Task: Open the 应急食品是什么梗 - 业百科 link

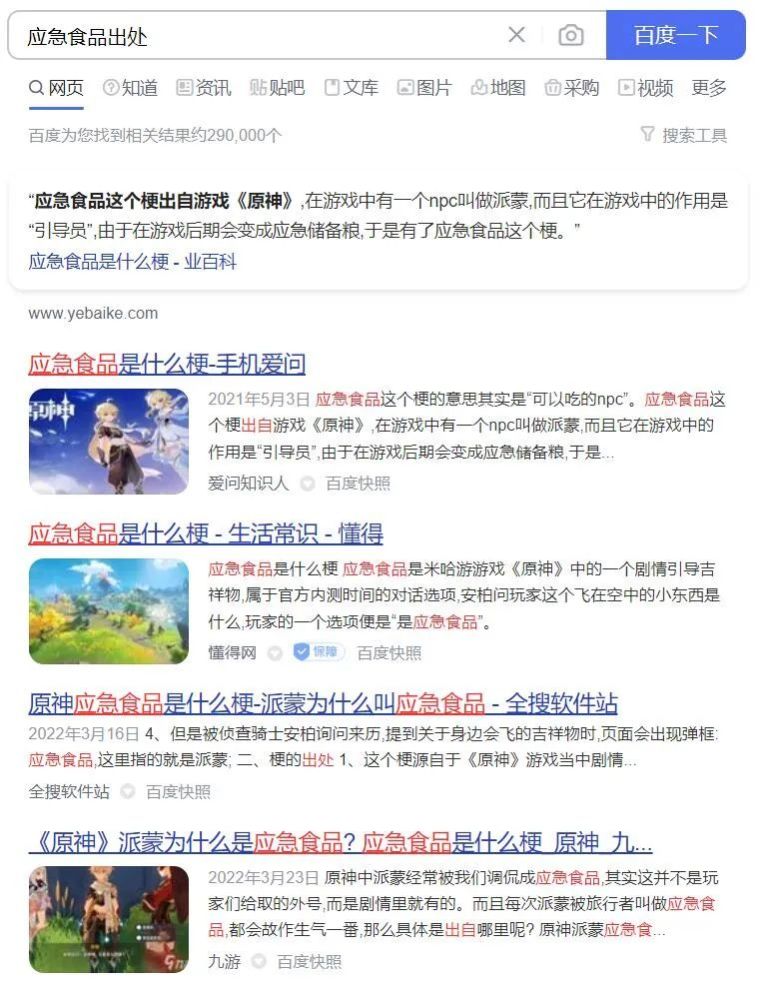Action: (132, 262)
